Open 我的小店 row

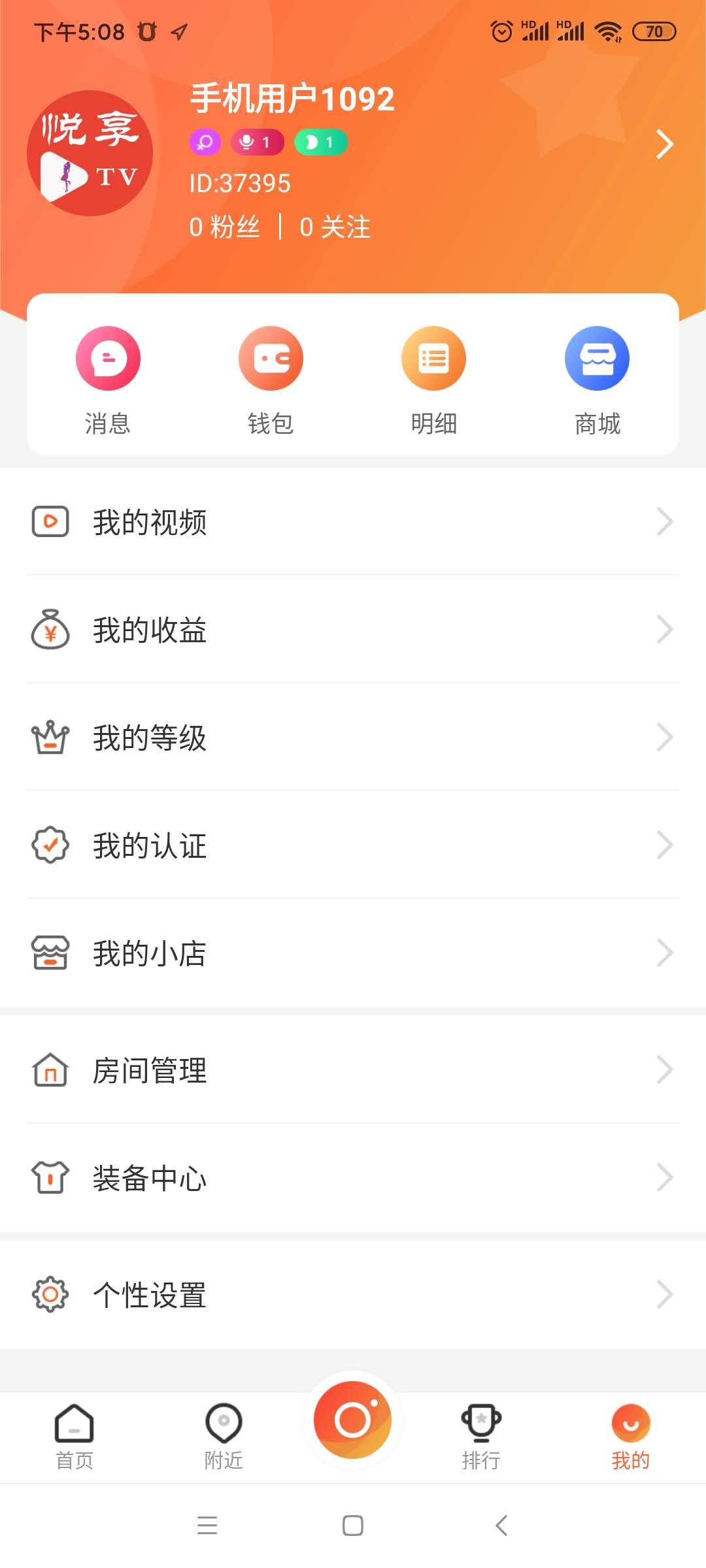point(353,953)
